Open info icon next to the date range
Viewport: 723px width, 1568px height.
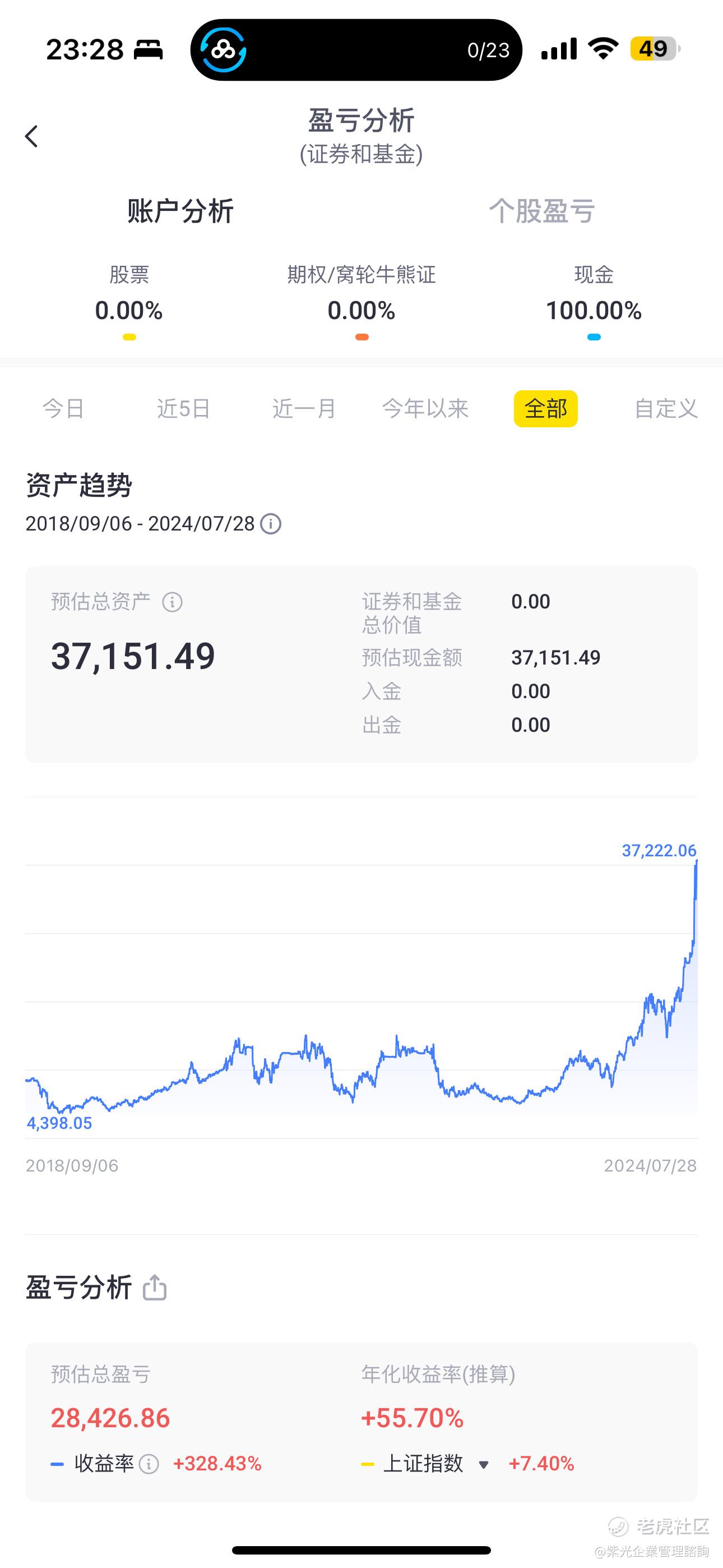(x=271, y=523)
